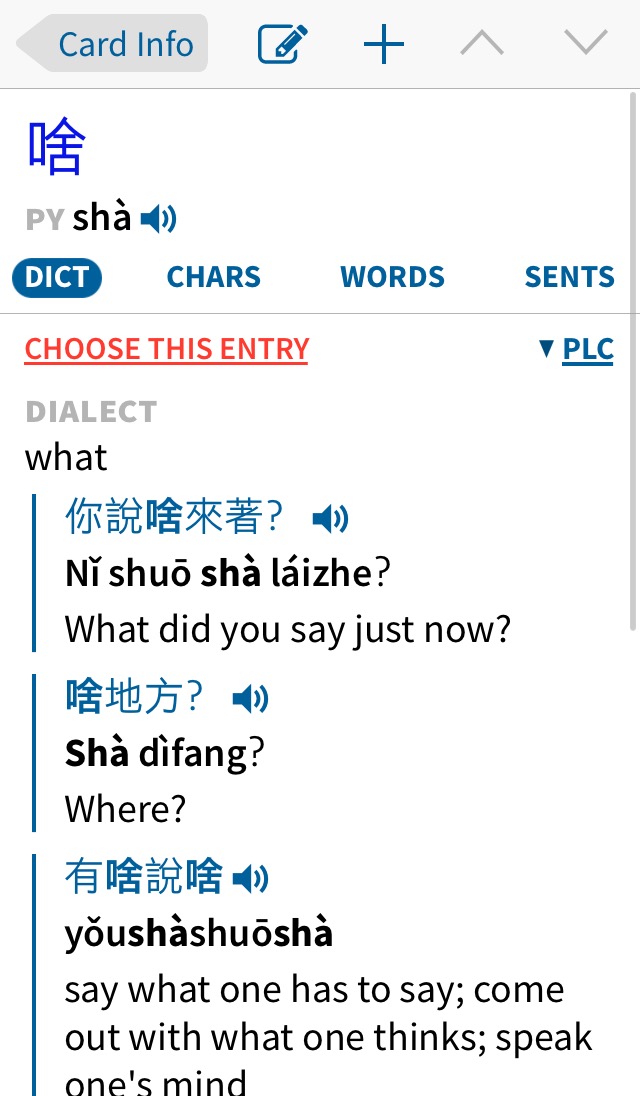Switch to the WORDS tab

point(393,277)
